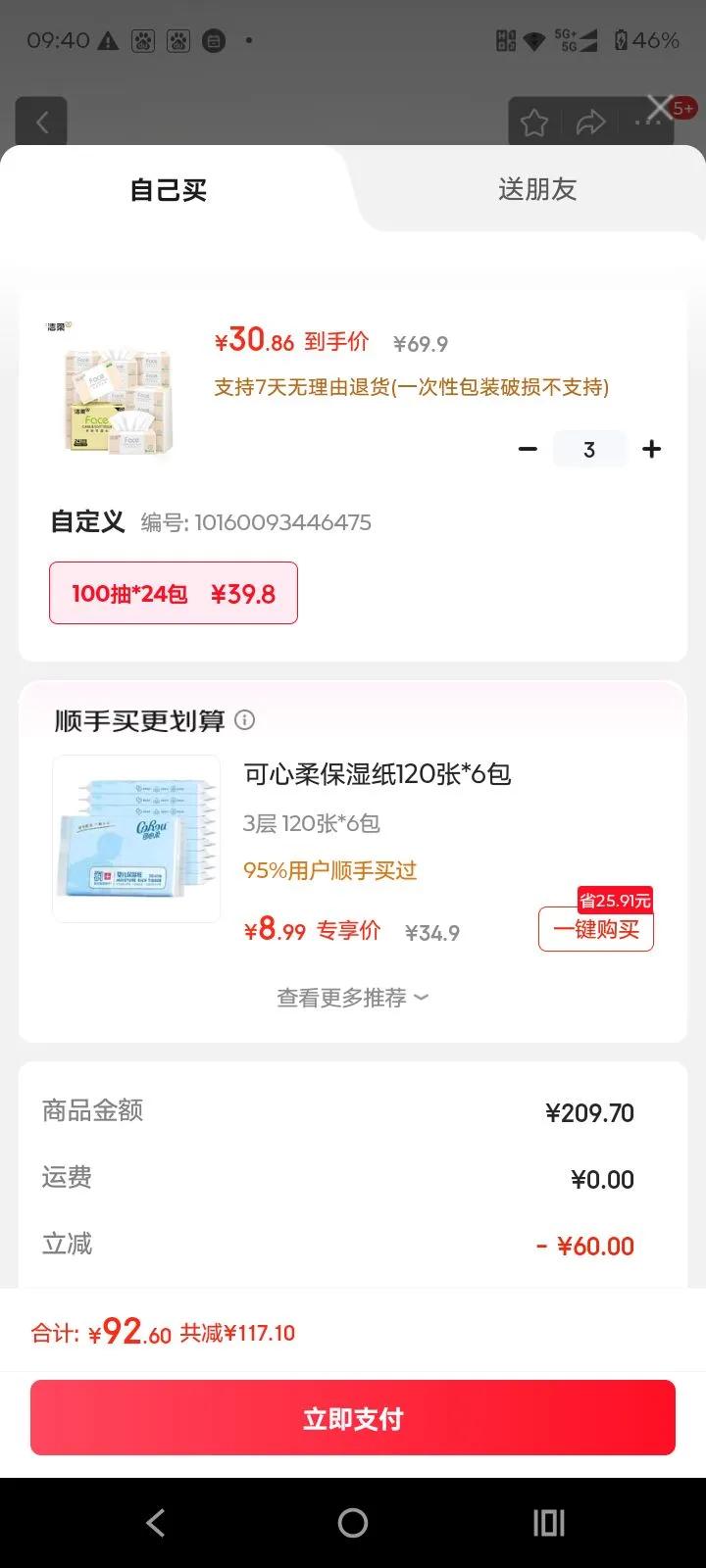Tap the quantity field showing 3

pyautogui.click(x=589, y=450)
